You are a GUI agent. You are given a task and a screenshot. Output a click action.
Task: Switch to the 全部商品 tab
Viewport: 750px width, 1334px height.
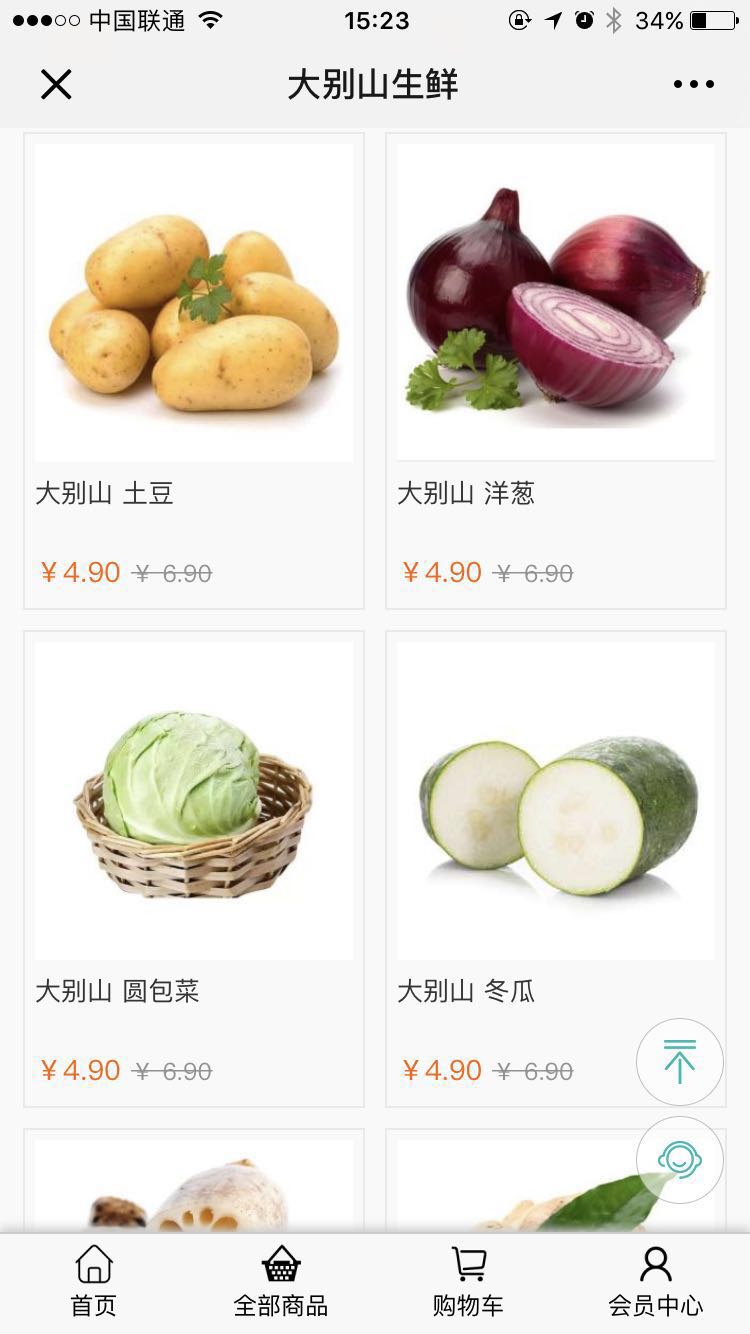click(281, 1282)
